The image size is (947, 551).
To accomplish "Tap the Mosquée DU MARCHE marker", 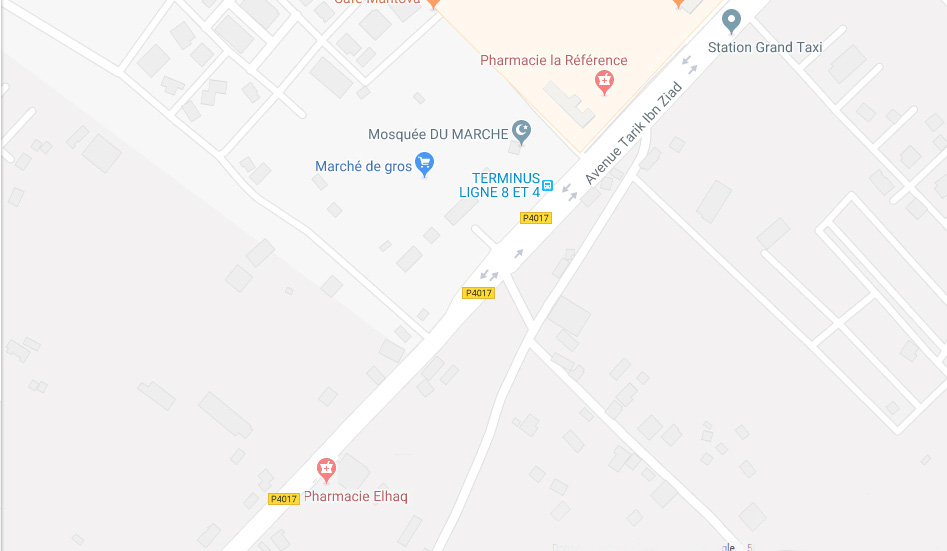I will (x=521, y=130).
